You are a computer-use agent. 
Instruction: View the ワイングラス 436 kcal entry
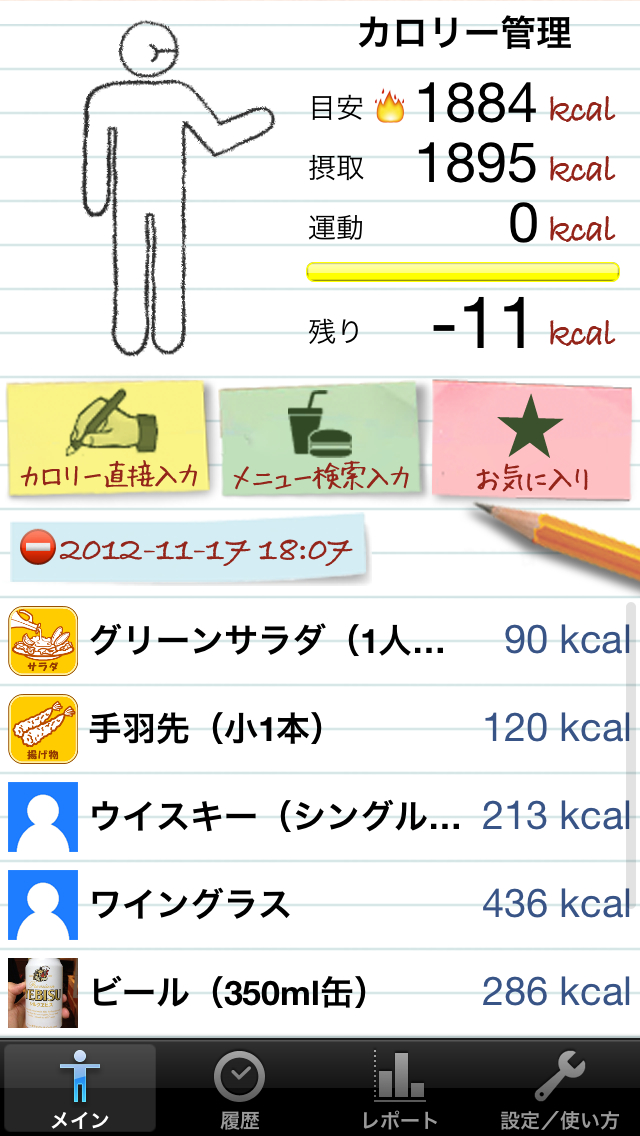320,904
